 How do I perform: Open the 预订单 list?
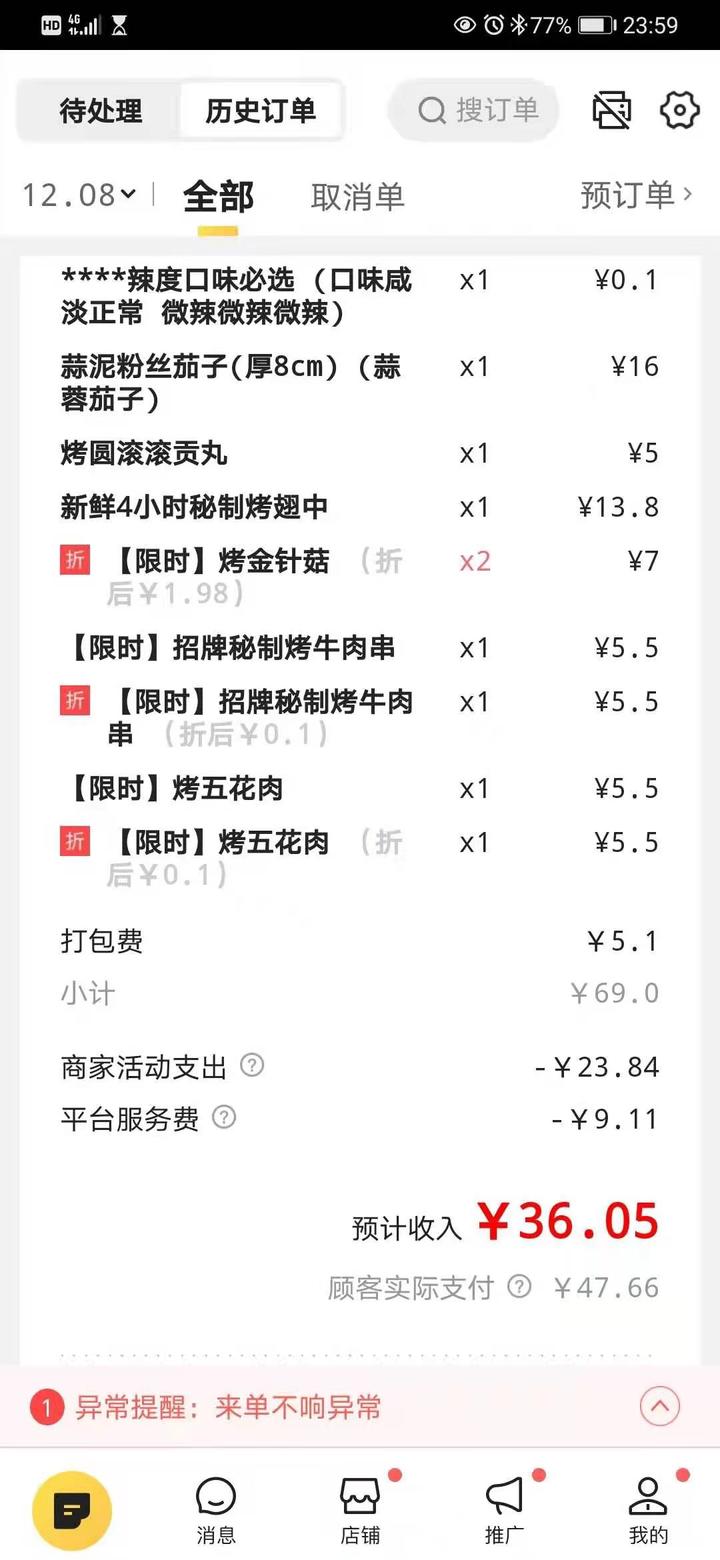click(636, 195)
